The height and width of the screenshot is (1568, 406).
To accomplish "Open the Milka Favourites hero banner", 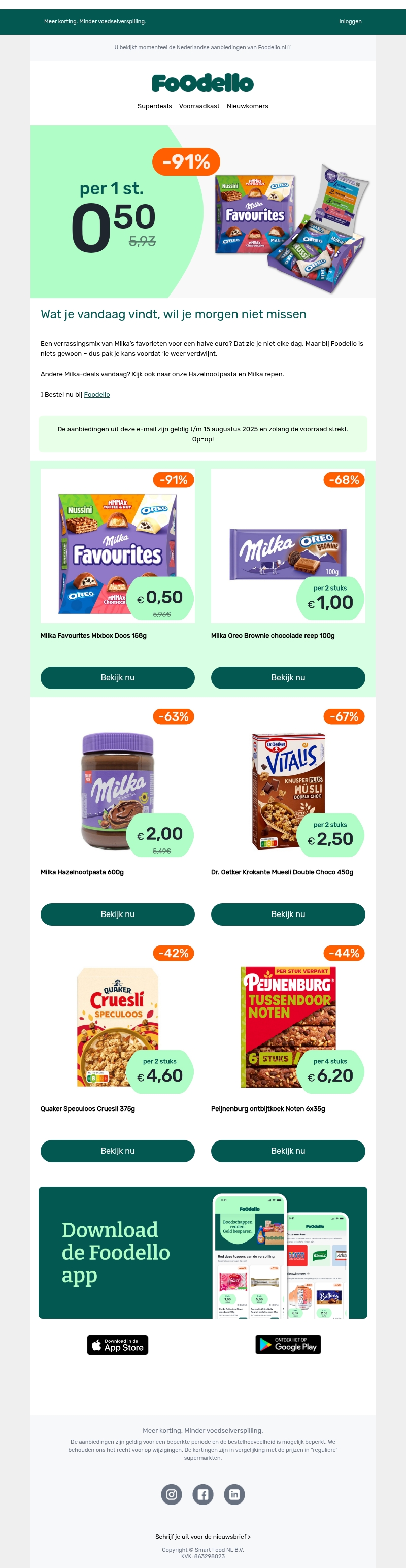I will 202,212.
